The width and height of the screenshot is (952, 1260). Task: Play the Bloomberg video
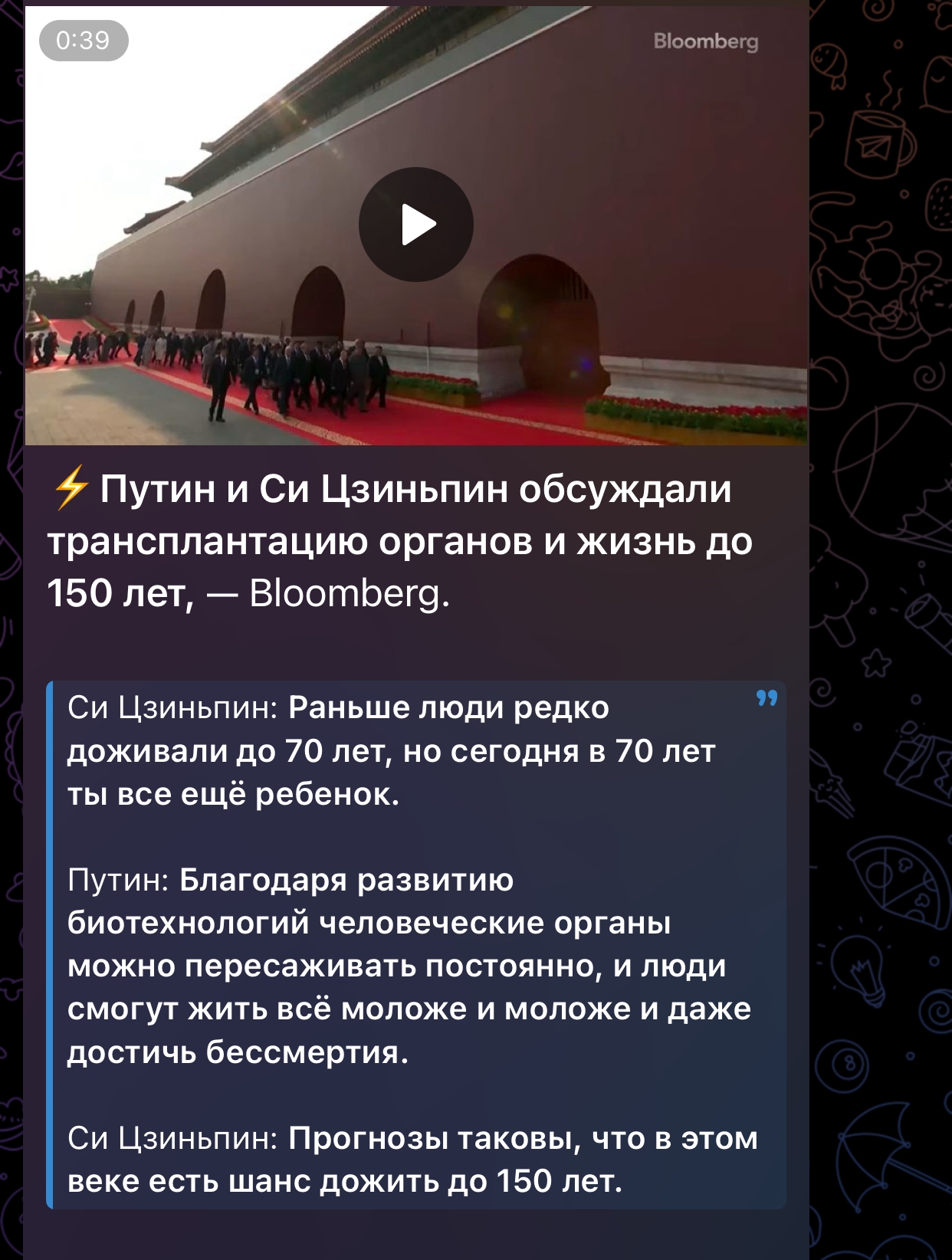pyautogui.click(x=416, y=225)
